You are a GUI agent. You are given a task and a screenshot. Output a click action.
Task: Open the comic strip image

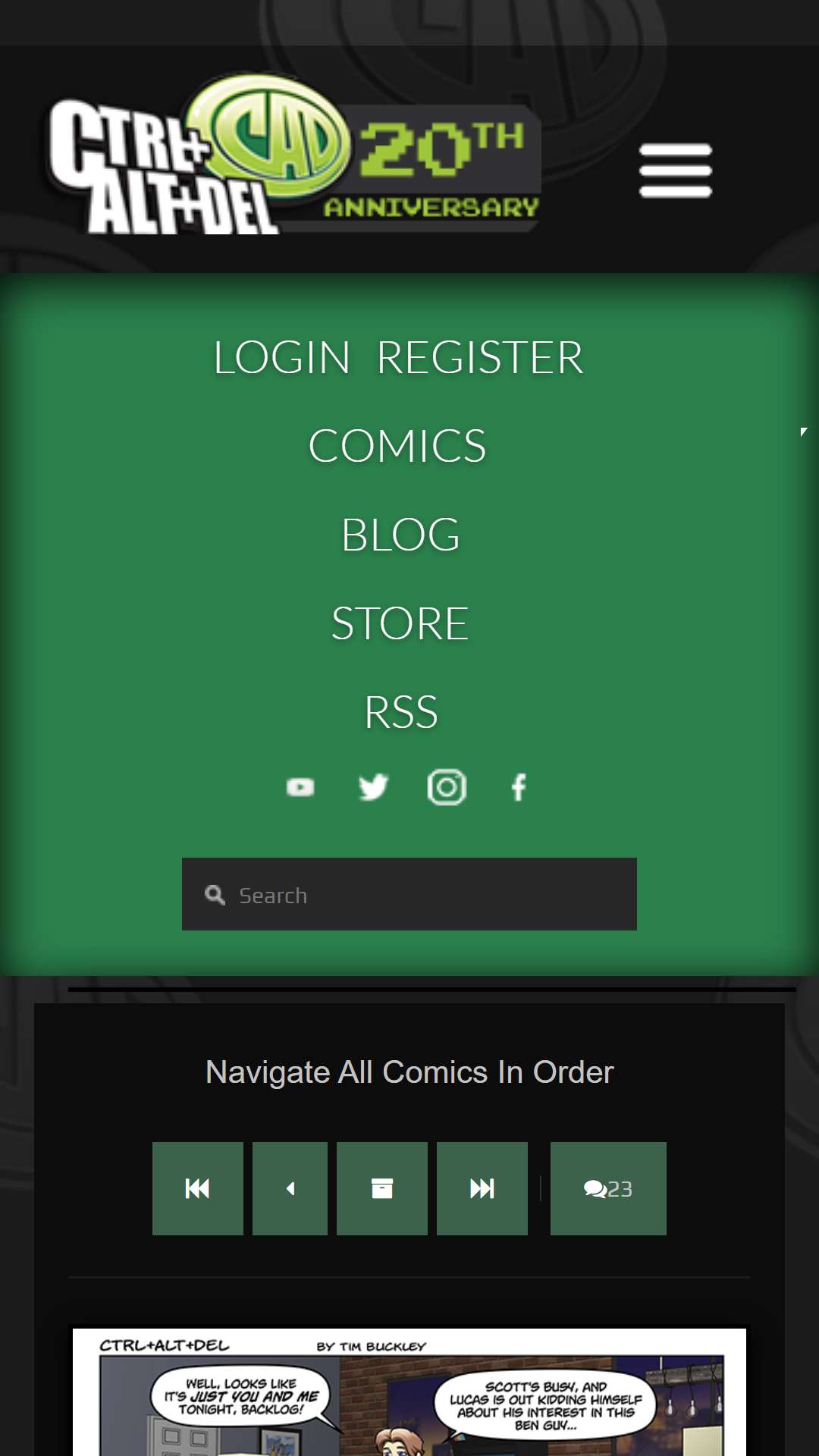click(409, 1392)
